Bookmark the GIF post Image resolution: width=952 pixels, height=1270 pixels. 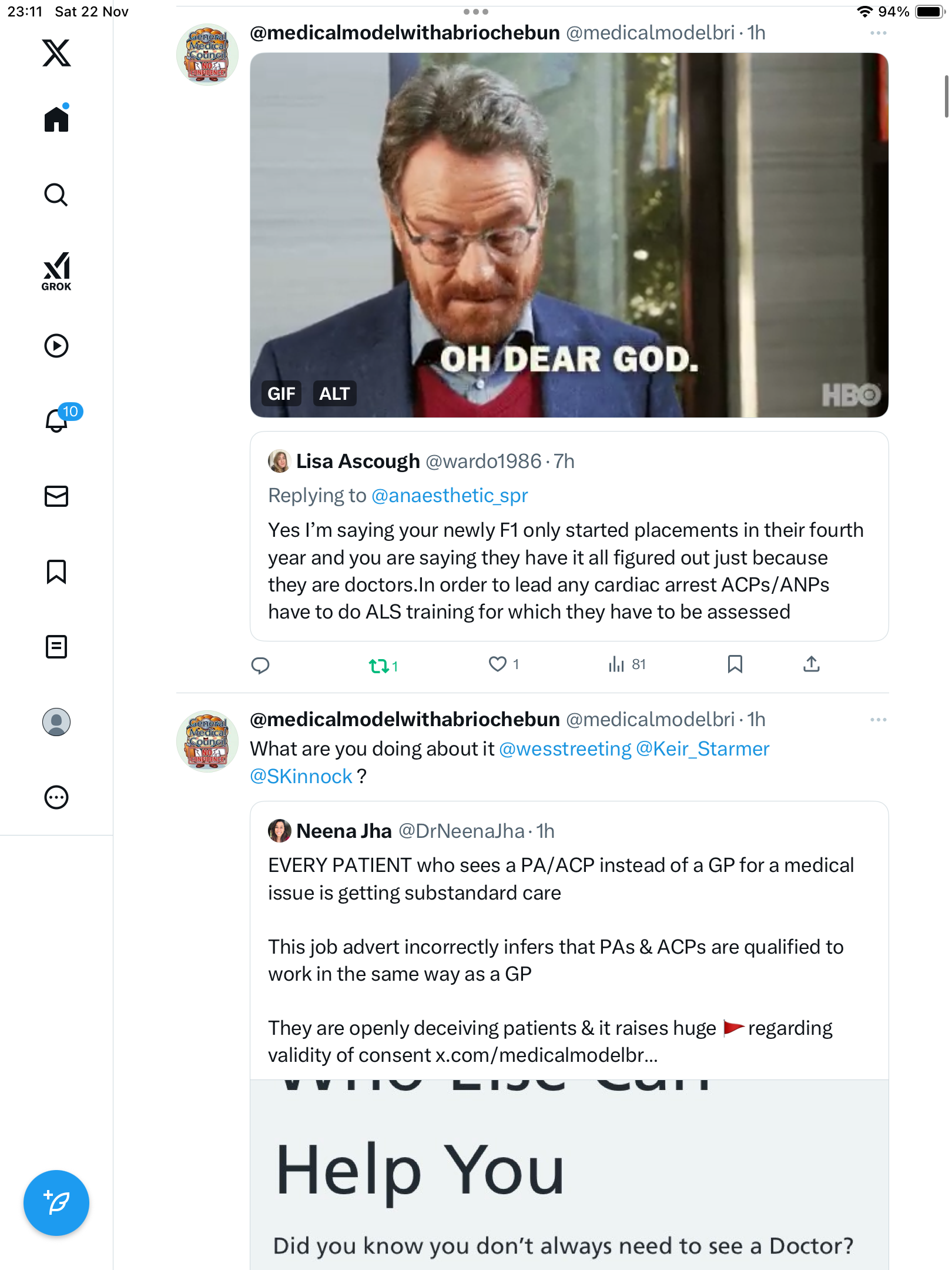click(x=735, y=664)
